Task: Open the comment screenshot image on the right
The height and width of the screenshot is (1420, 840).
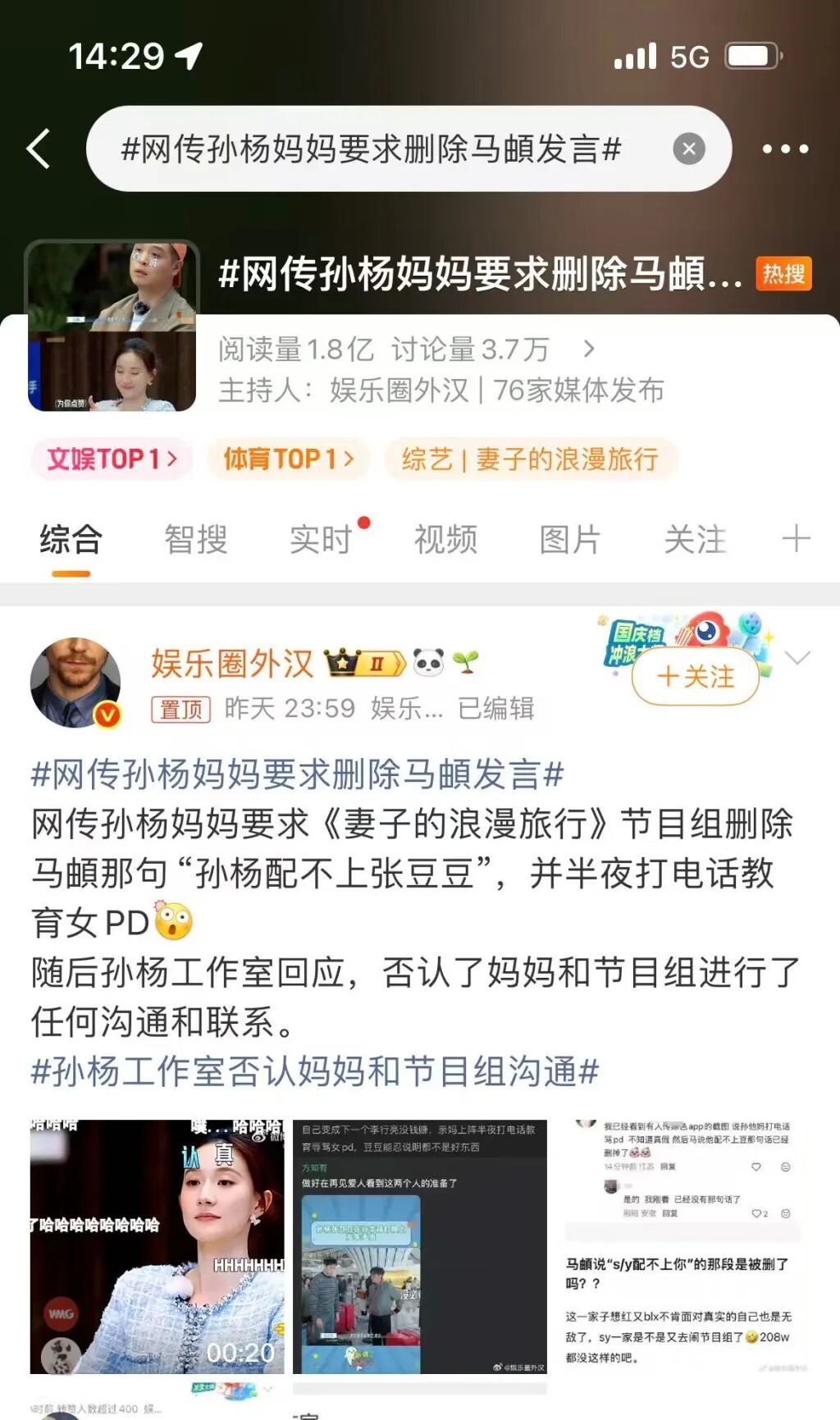Action: coord(682,1246)
